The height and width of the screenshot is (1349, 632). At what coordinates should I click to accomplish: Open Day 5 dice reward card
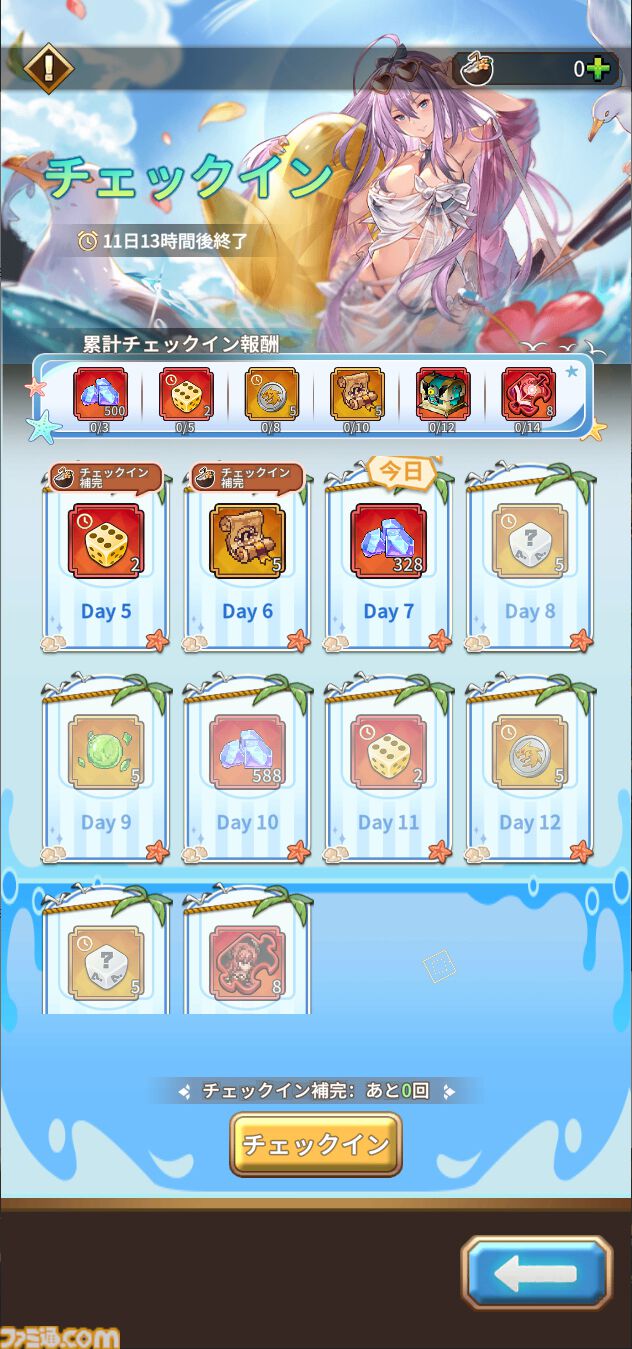pos(106,560)
